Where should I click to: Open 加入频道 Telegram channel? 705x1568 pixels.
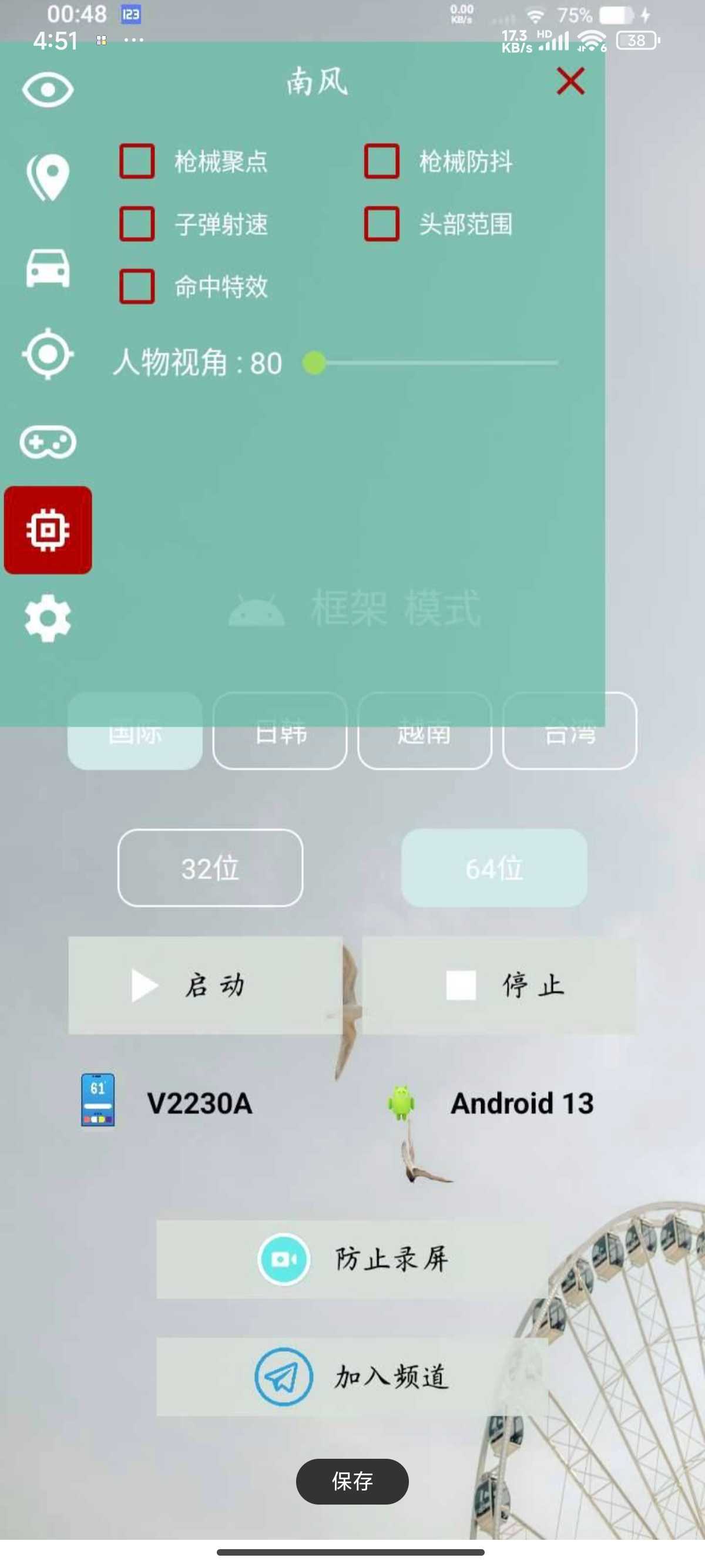click(352, 1377)
